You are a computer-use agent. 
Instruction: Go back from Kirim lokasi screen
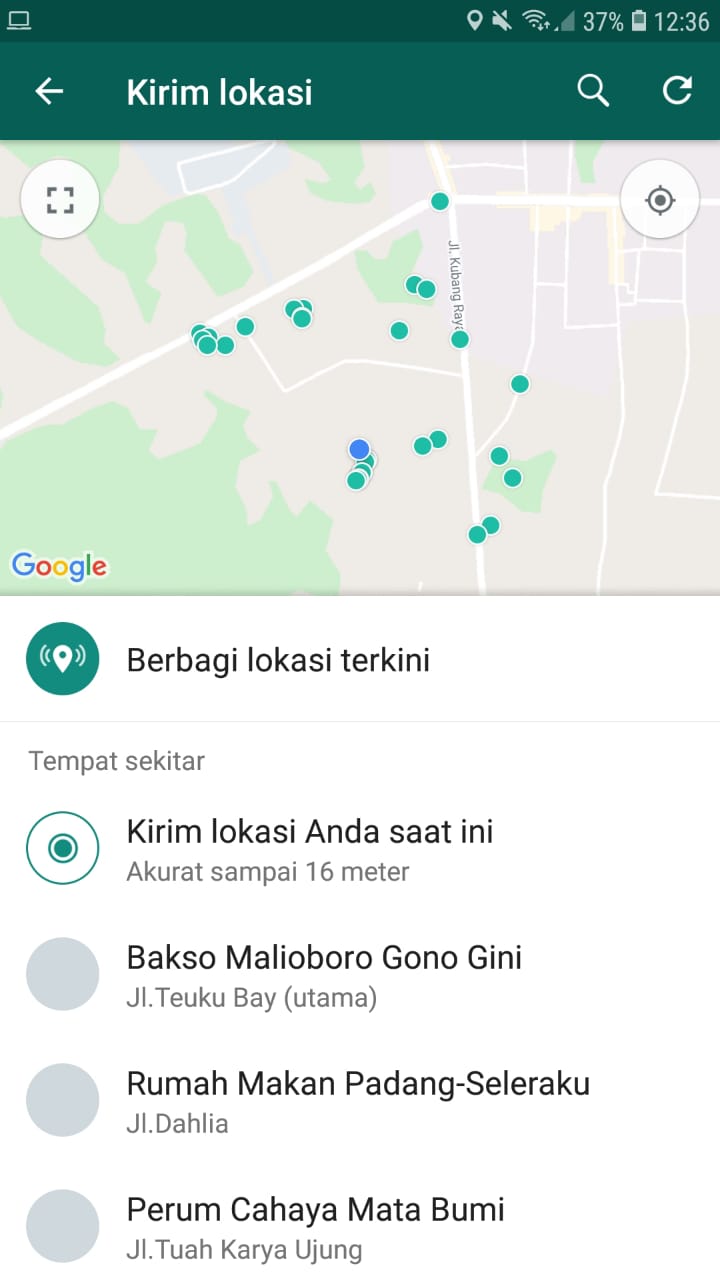click(x=49, y=92)
